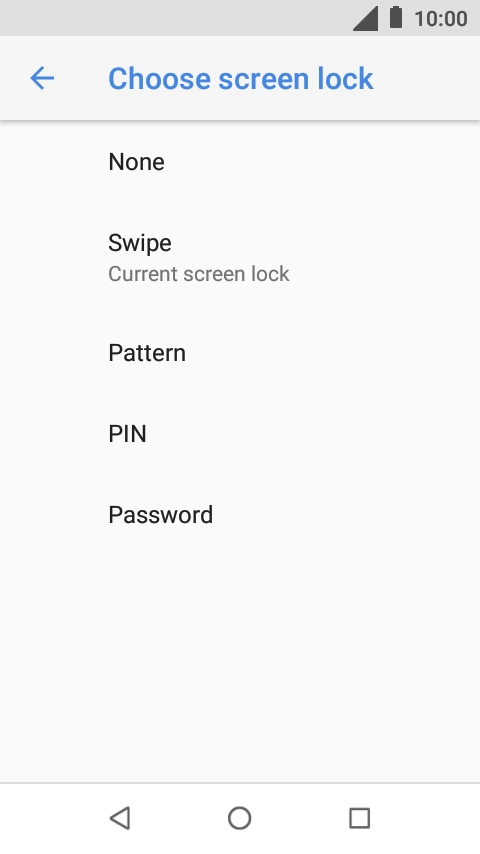Select None as the screen lock

pos(240,162)
